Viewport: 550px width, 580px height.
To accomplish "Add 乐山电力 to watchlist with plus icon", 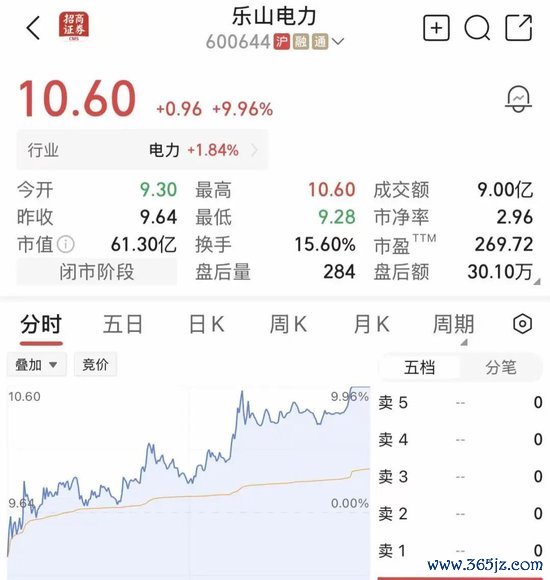I will click(436, 28).
